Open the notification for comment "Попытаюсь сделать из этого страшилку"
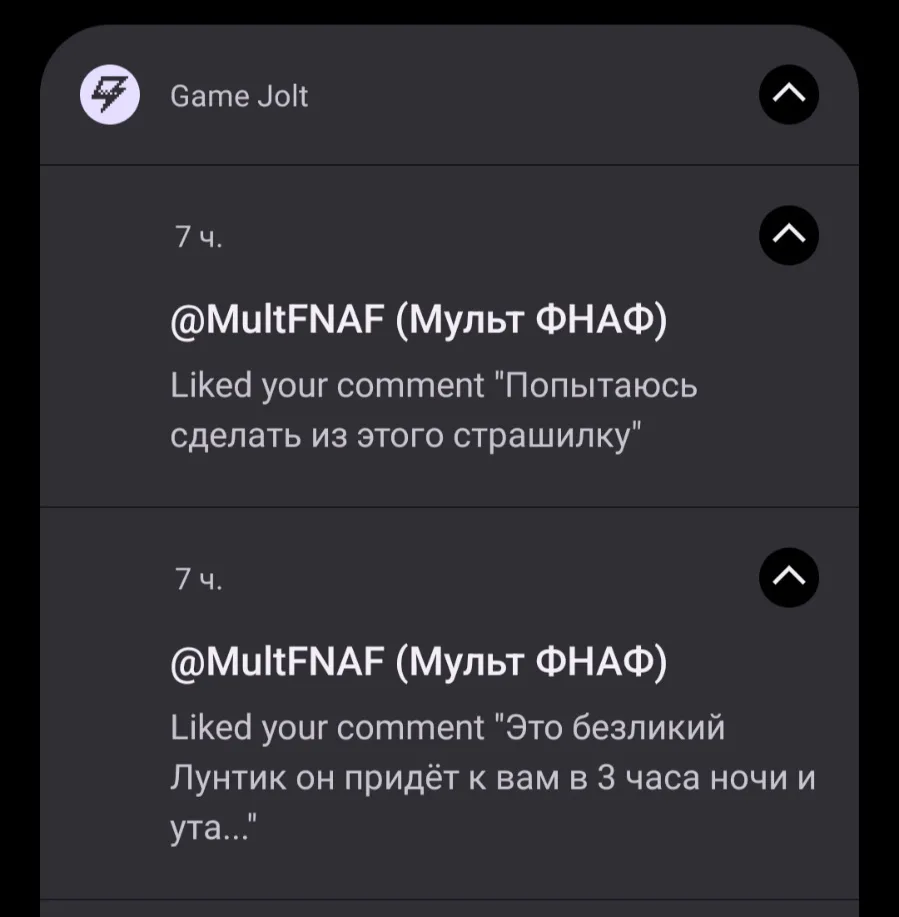The image size is (899, 917). pyautogui.click(x=449, y=337)
